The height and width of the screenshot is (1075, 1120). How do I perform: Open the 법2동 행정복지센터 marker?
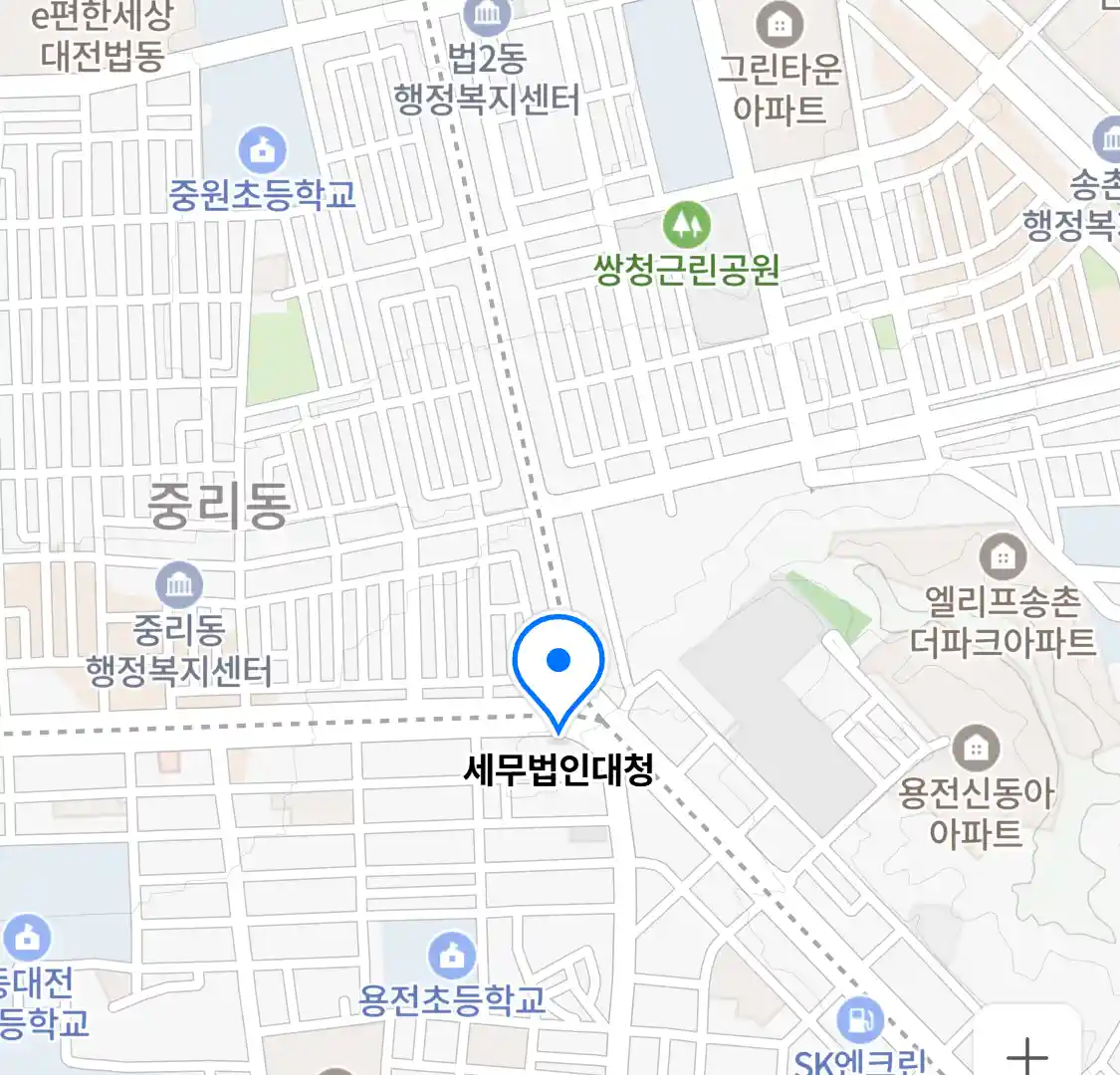click(488, 16)
